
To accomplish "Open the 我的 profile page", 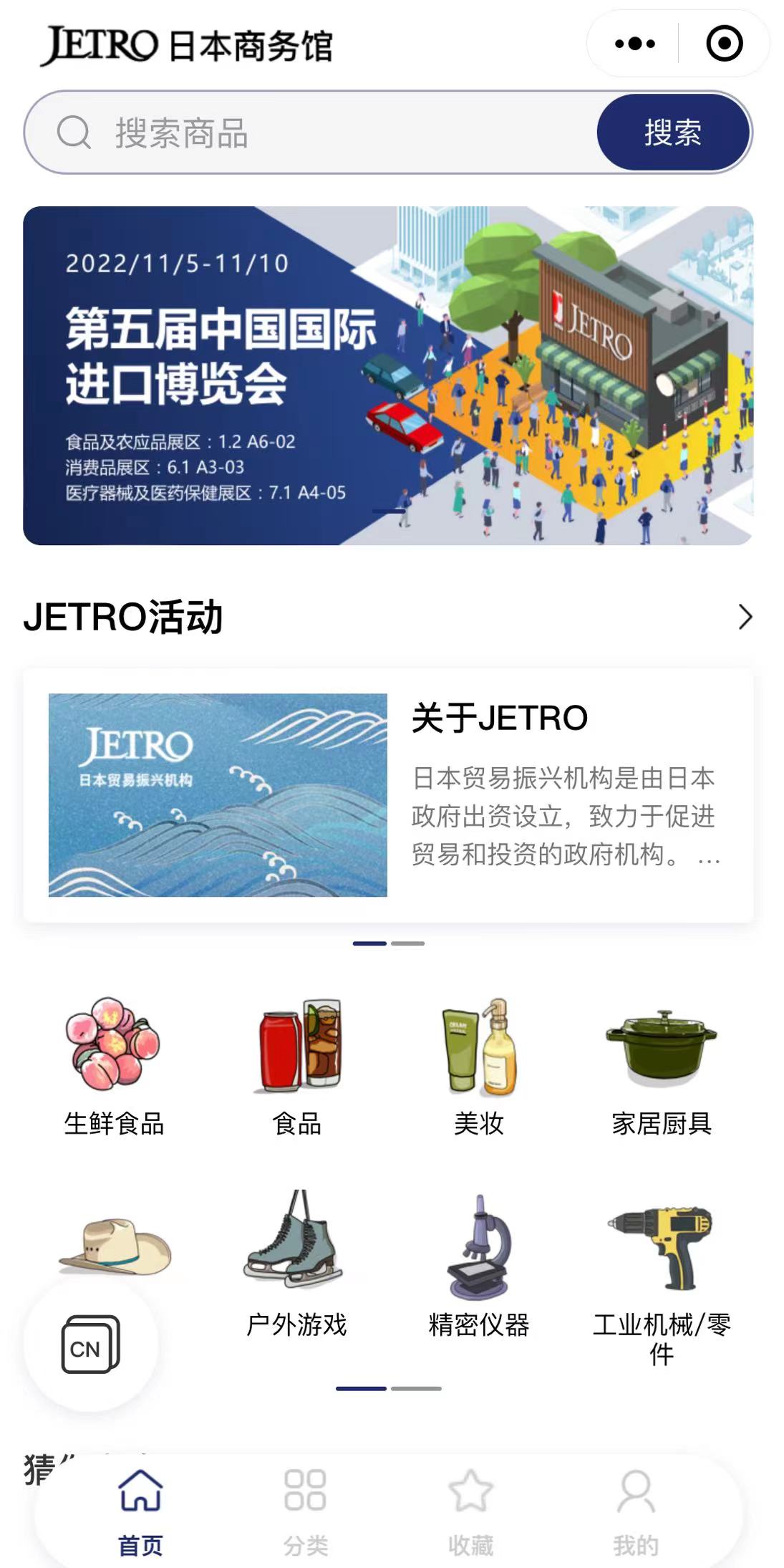I will pyautogui.click(x=635, y=1508).
